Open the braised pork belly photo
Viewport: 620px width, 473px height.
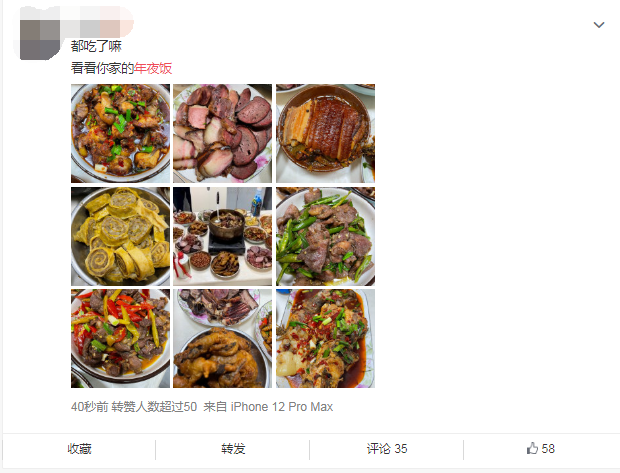pos(325,133)
